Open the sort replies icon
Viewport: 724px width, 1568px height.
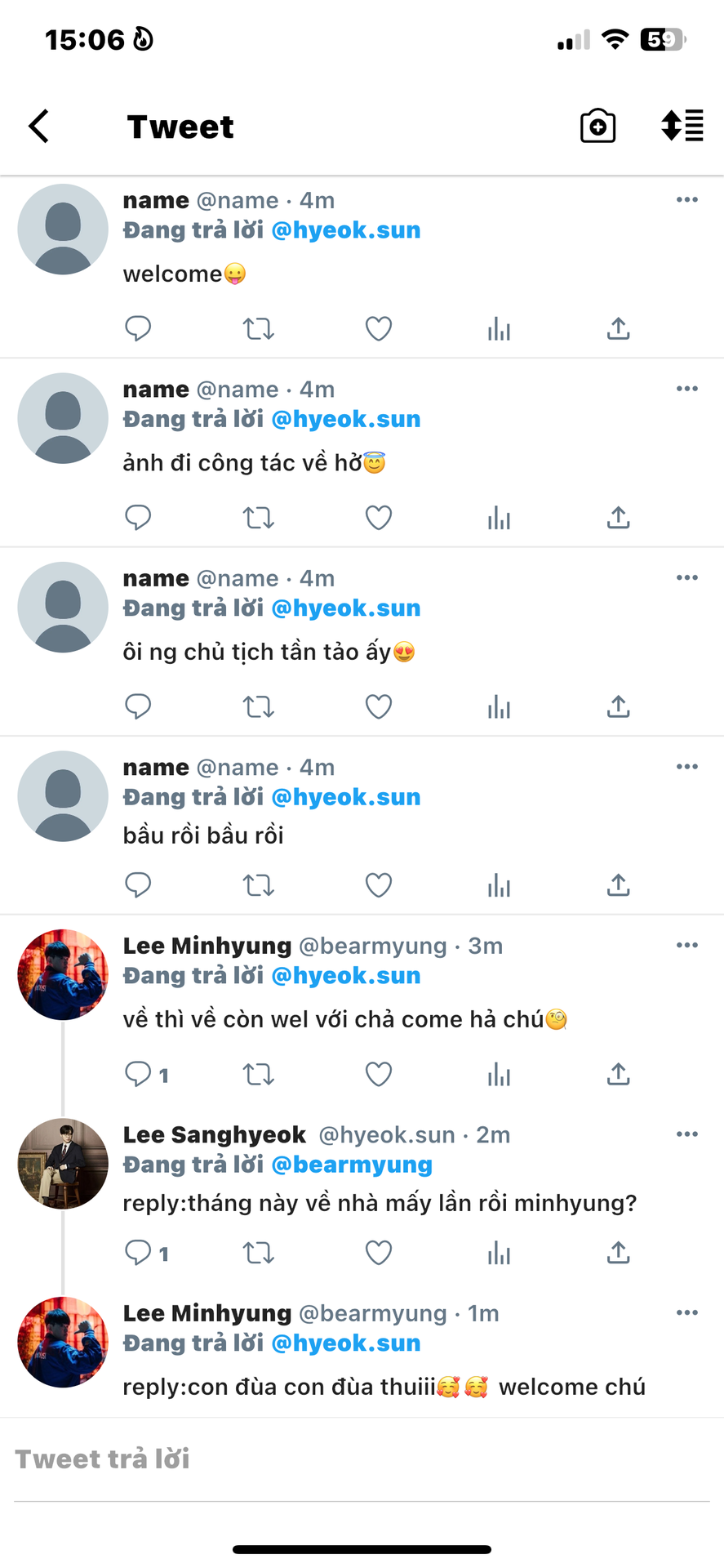tap(682, 126)
